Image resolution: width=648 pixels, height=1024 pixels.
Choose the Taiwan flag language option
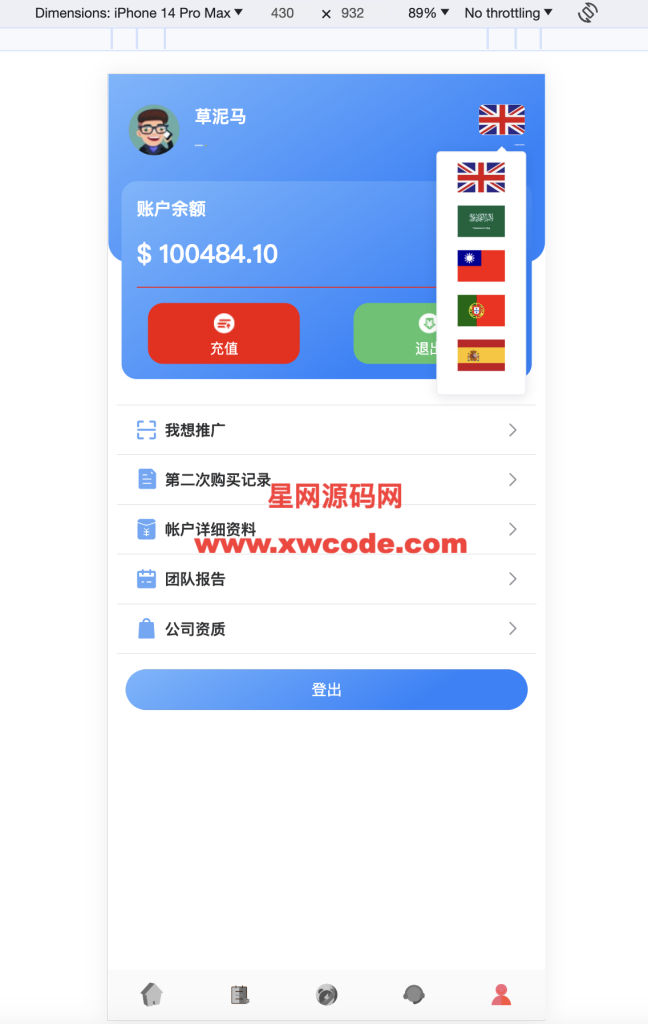click(481, 266)
